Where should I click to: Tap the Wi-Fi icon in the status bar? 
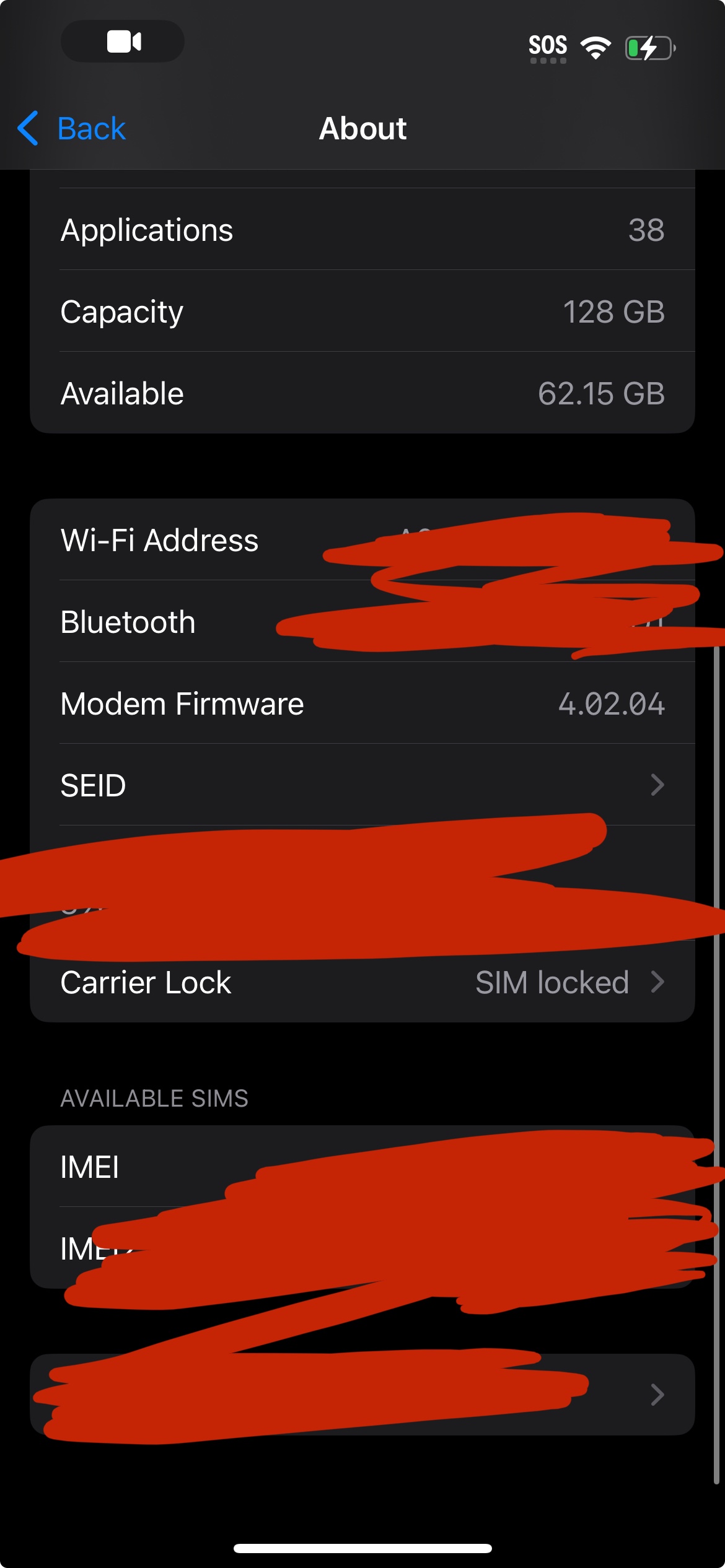click(x=596, y=46)
